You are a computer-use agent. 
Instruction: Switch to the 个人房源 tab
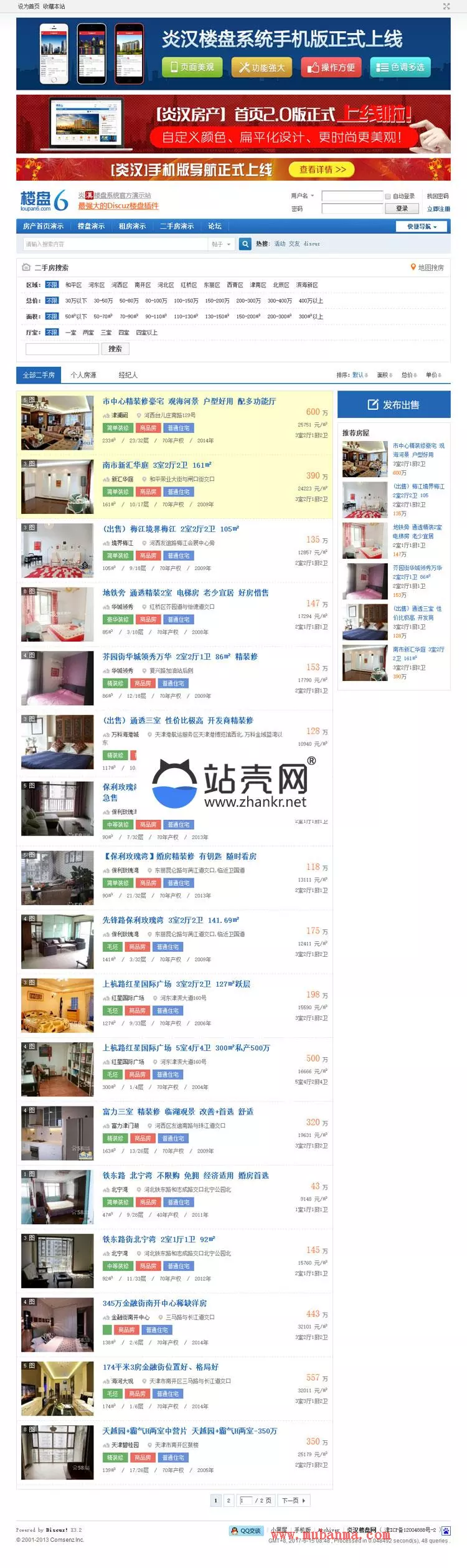pyautogui.click(x=83, y=375)
